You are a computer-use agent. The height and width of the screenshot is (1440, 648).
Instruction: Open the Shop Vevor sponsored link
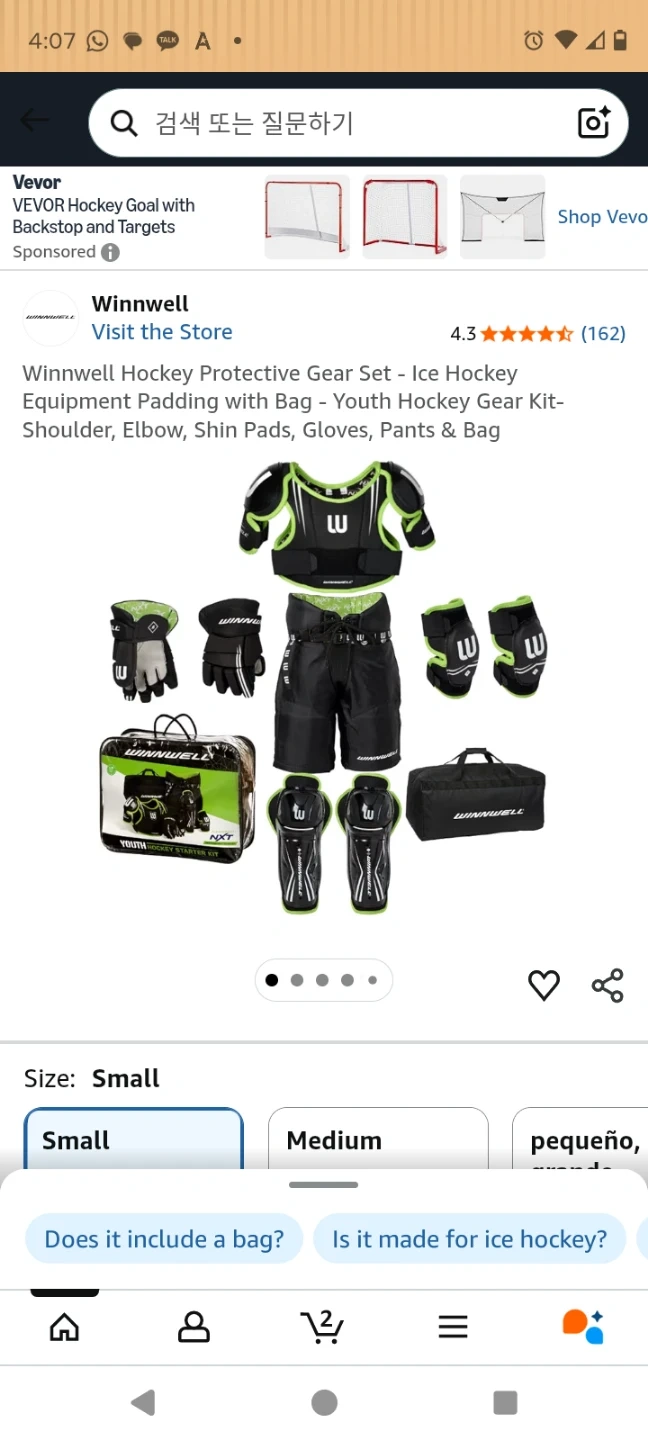[602, 217]
